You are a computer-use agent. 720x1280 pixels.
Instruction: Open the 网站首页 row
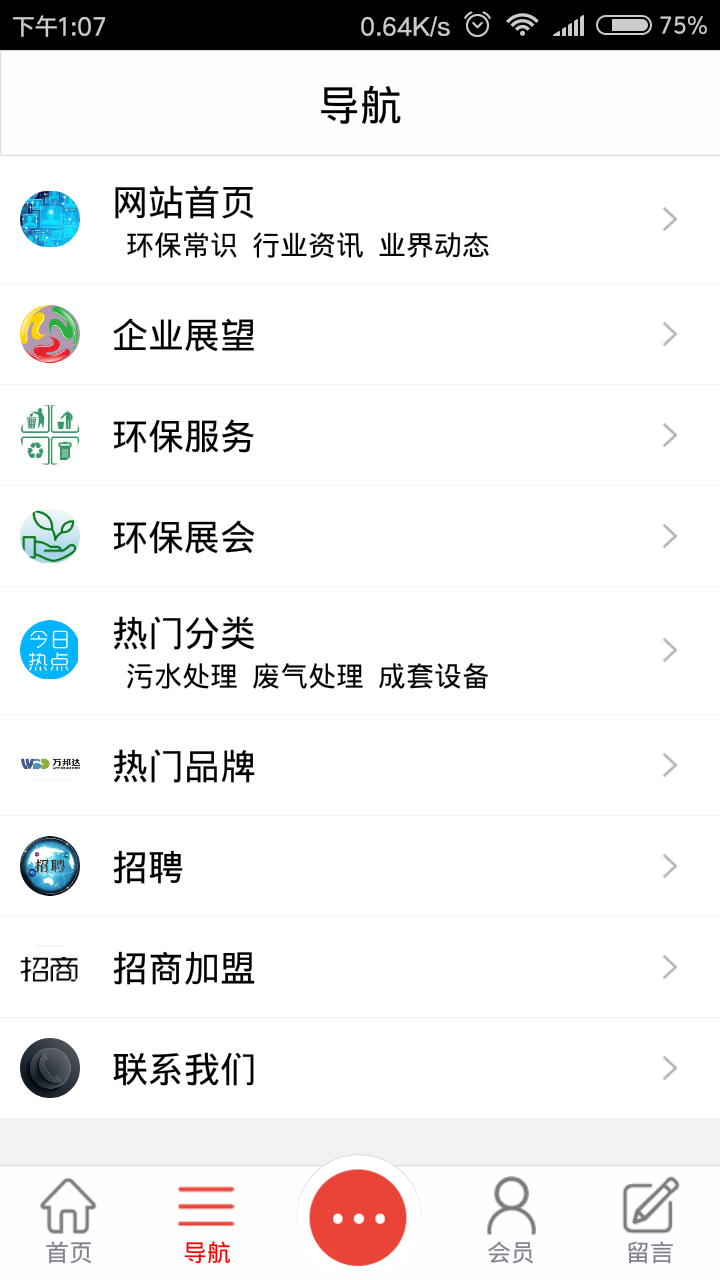184,203
